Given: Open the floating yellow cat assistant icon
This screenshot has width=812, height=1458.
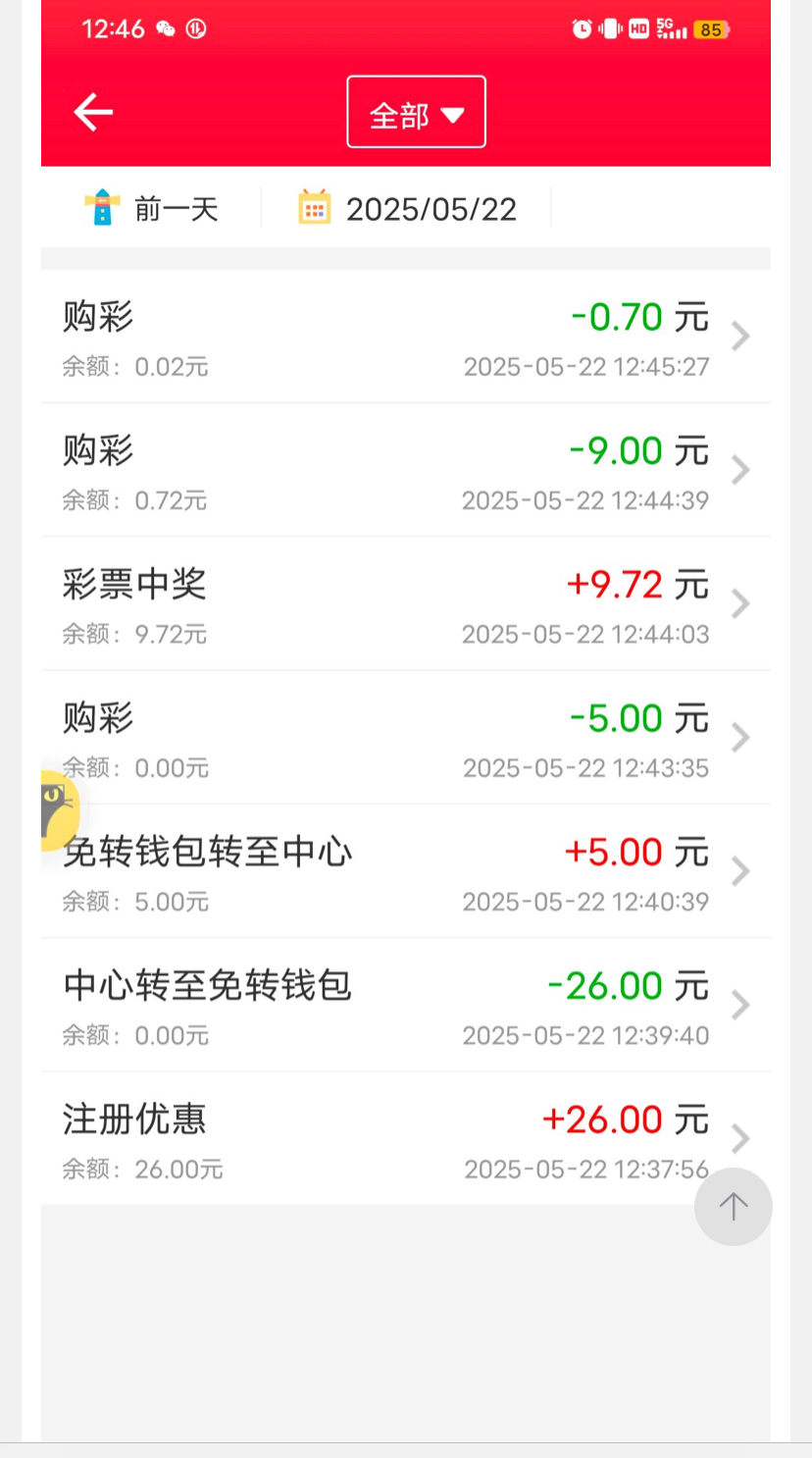Looking at the screenshot, I should 57,810.
